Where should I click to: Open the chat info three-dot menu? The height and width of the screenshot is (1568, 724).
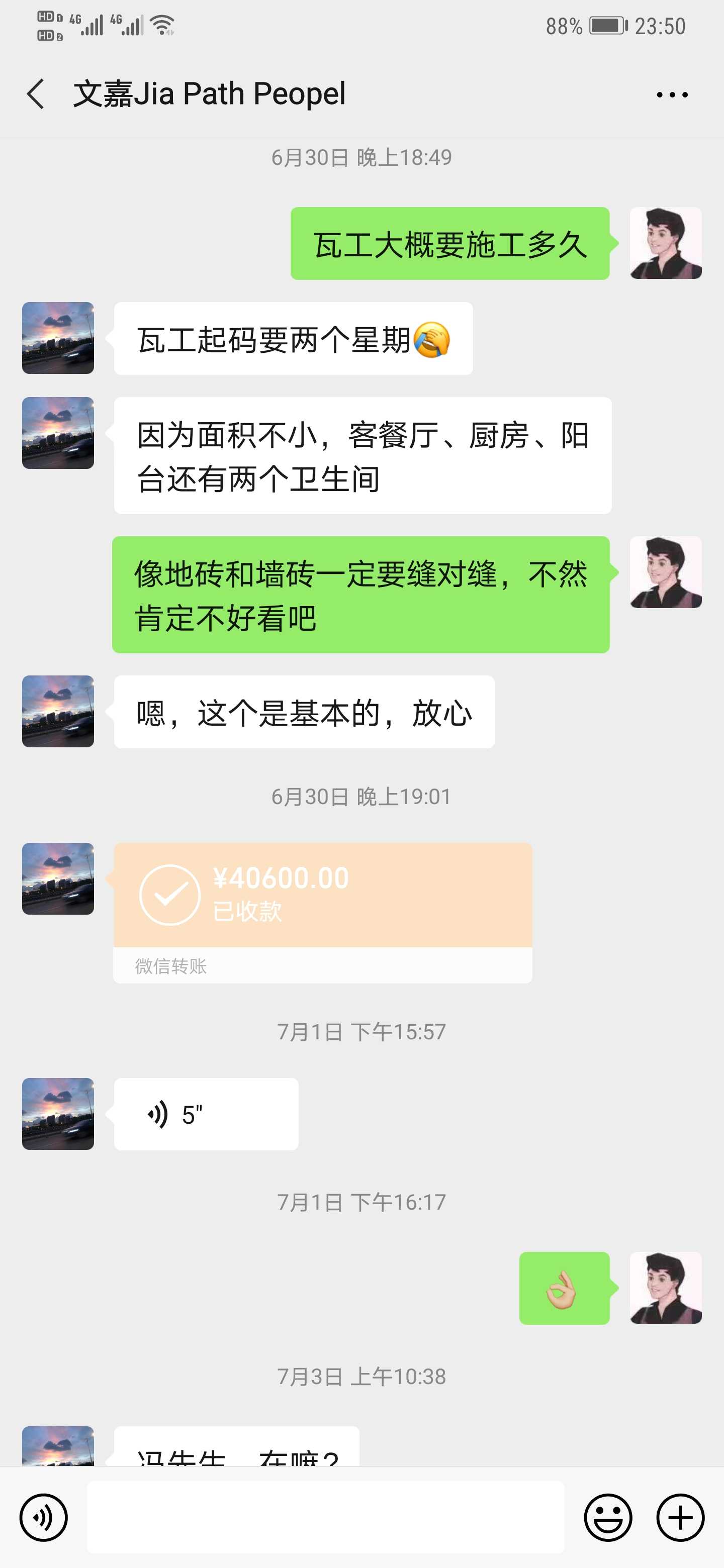coord(672,95)
